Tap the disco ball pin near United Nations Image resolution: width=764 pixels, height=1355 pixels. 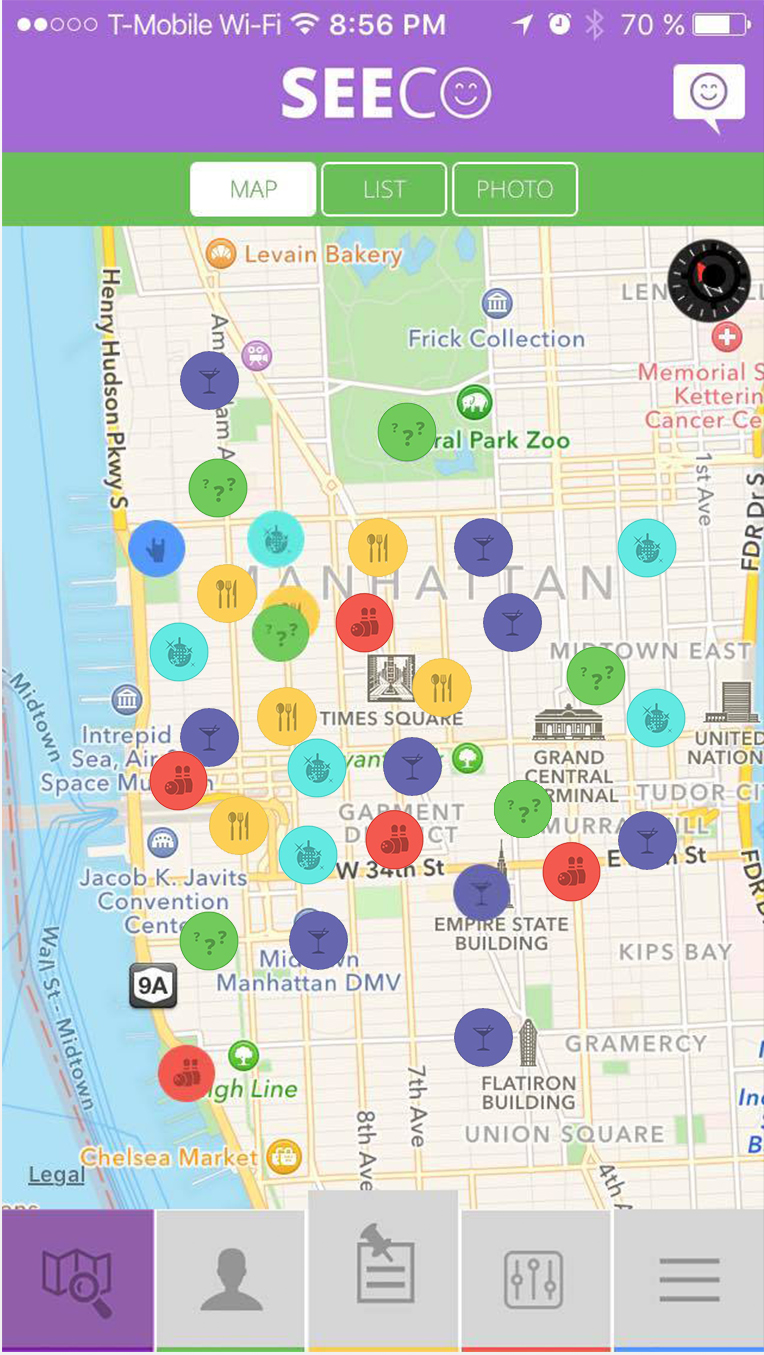click(x=656, y=718)
